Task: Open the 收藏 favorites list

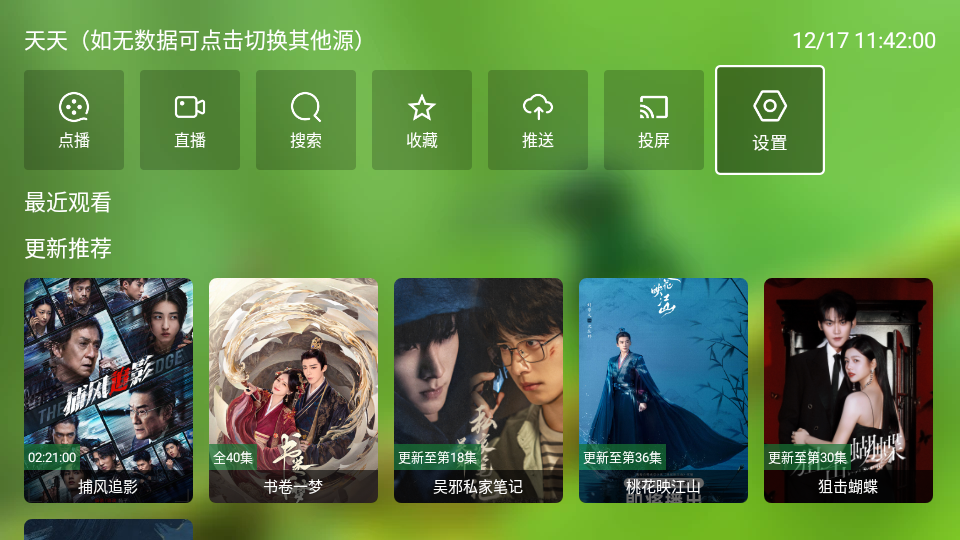Action: (x=422, y=120)
